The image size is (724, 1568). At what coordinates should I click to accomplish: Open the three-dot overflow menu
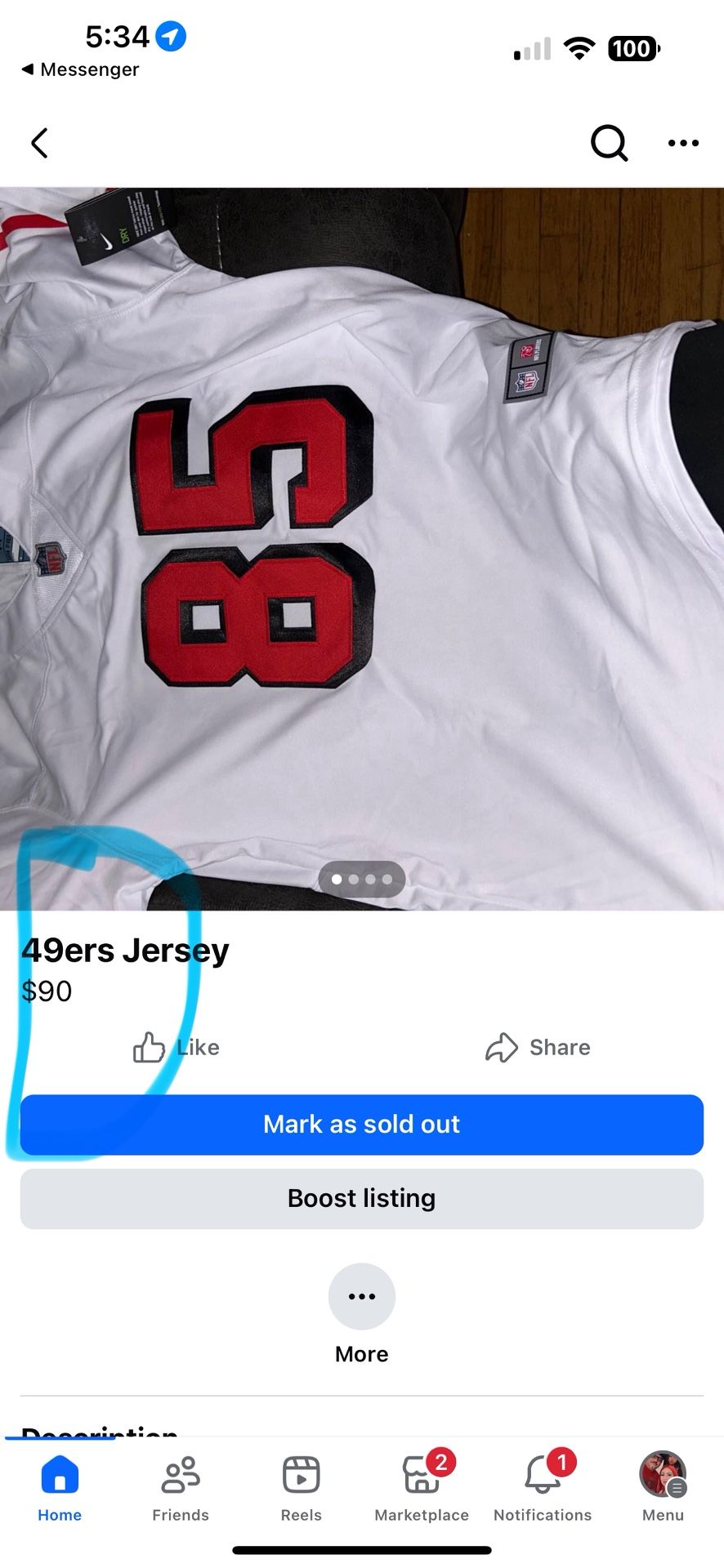coord(683,143)
